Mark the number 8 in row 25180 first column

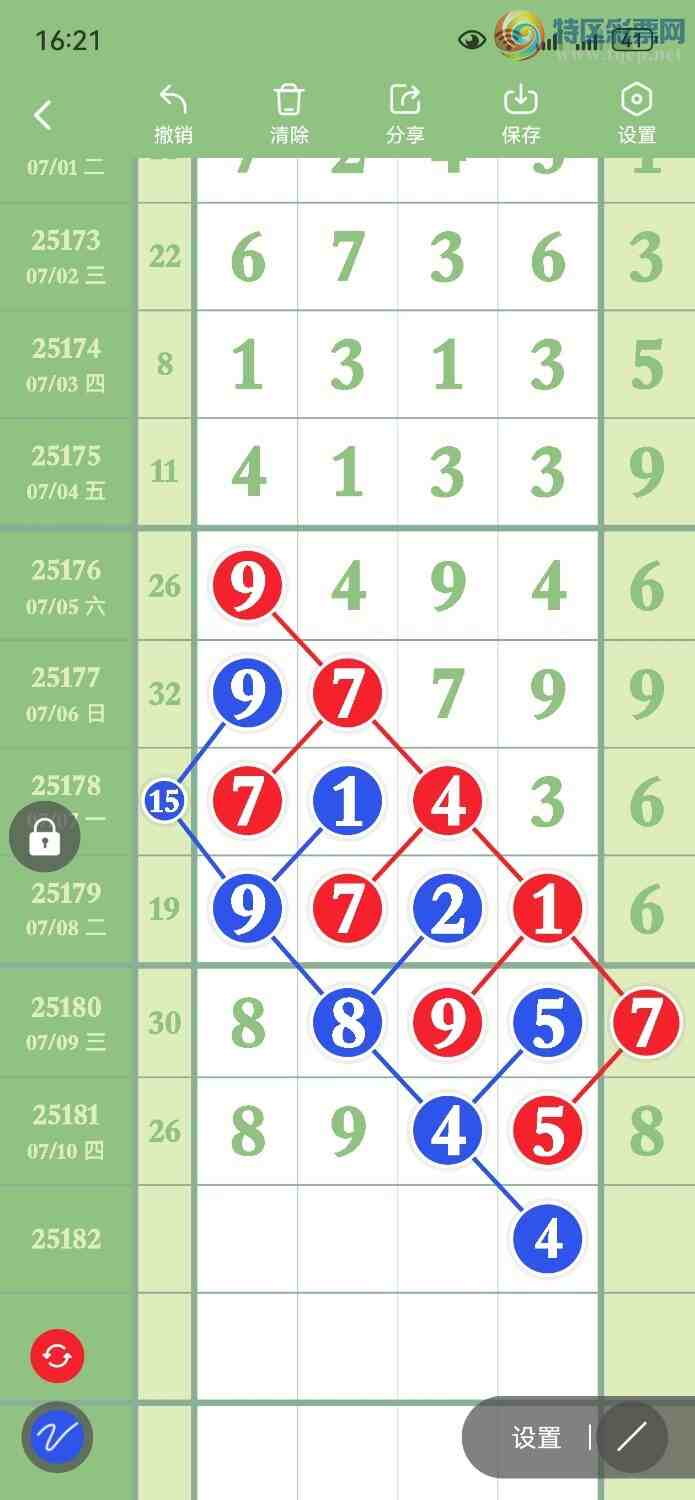pyautogui.click(x=248, y=1023)
